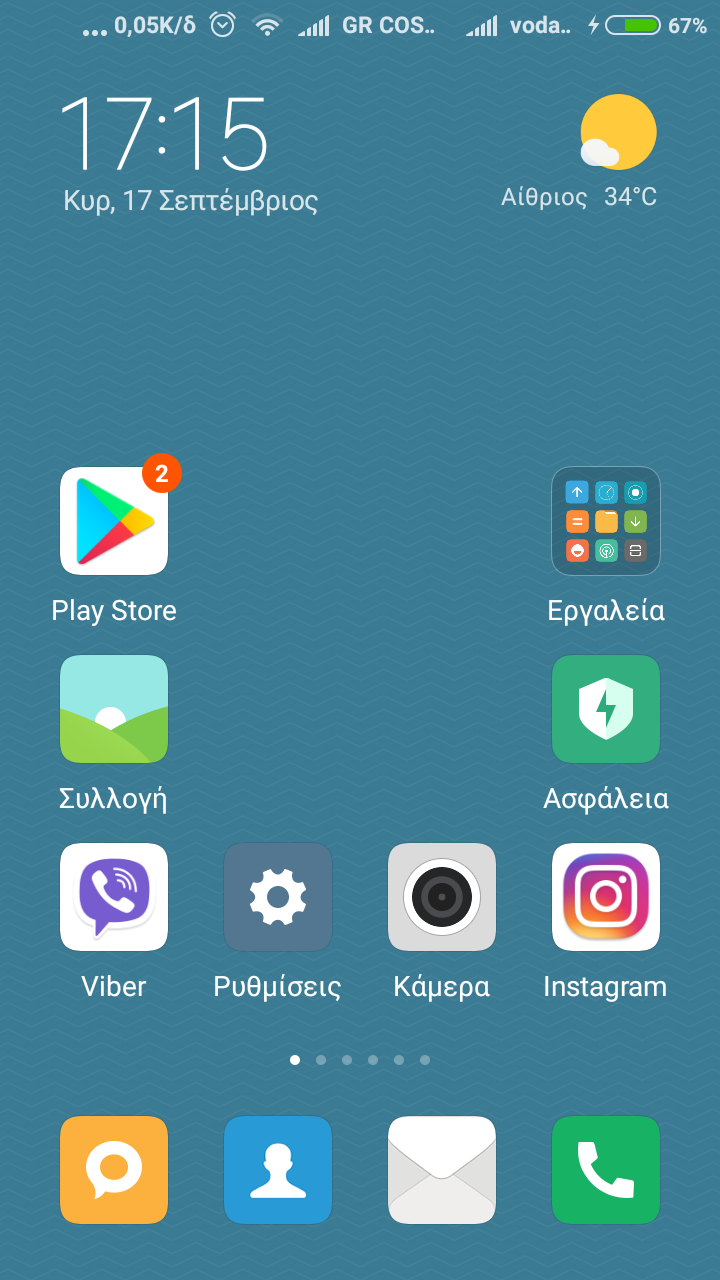This screenshot has width=720, height=1280.
Task: Open the Εργαλεία tools folder
Action: (x=606, y=522)
